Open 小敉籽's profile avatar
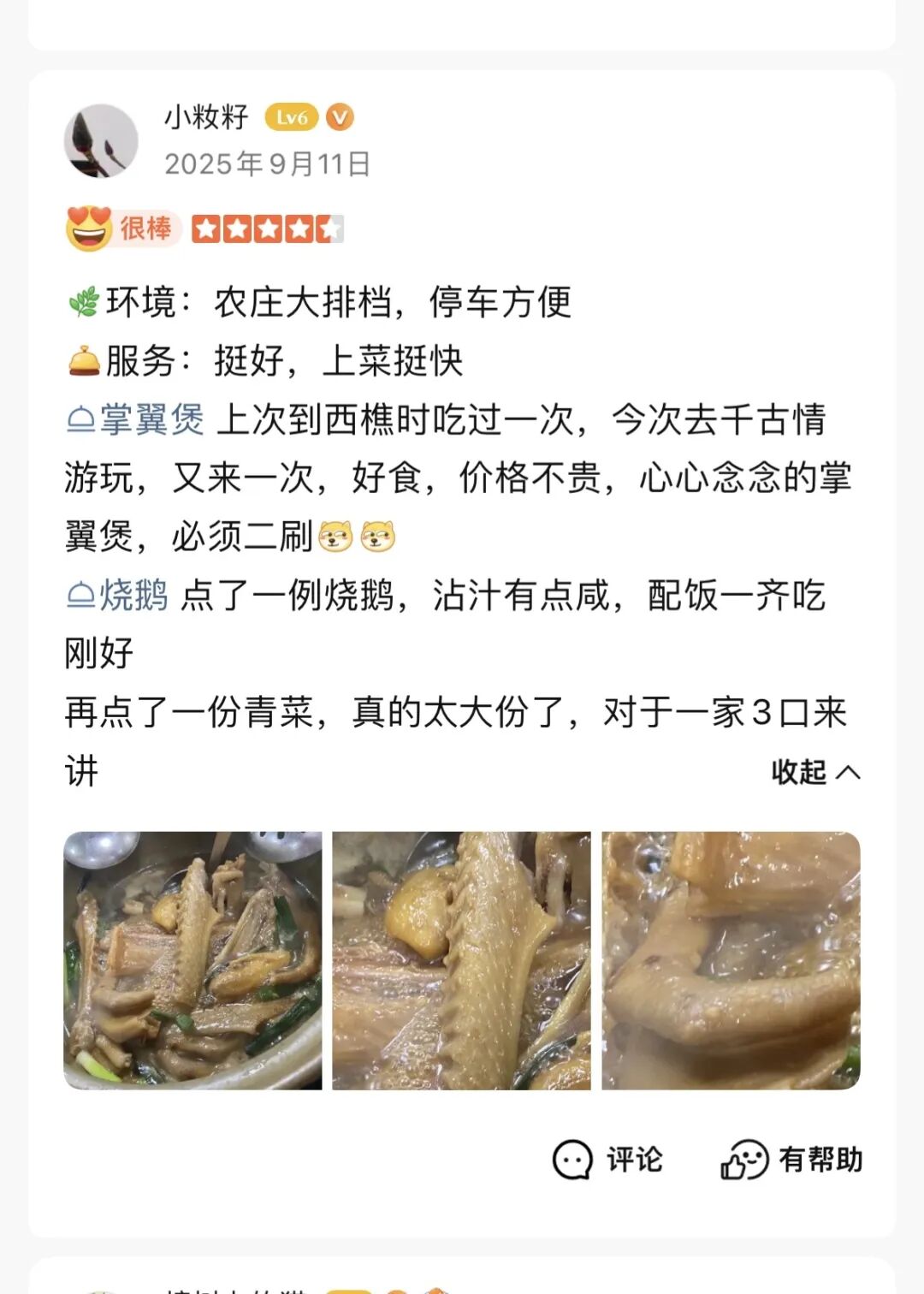The image size is (924, 1294). [x=101, y=141]
